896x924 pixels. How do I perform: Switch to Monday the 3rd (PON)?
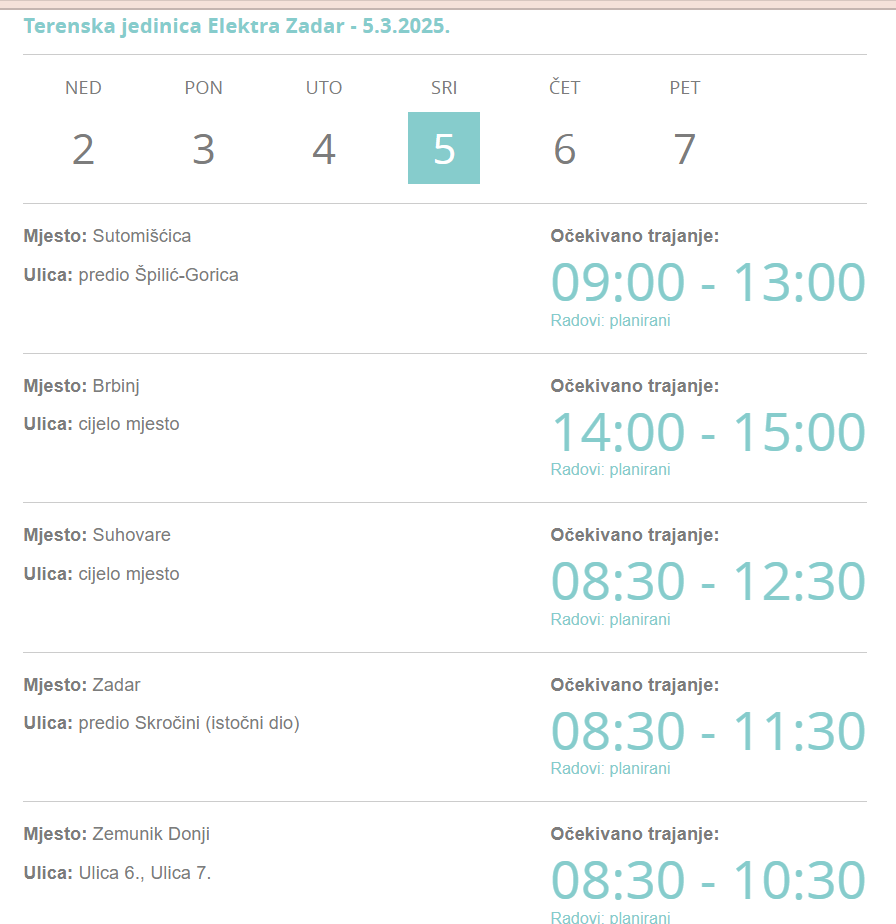pos(204,148)
